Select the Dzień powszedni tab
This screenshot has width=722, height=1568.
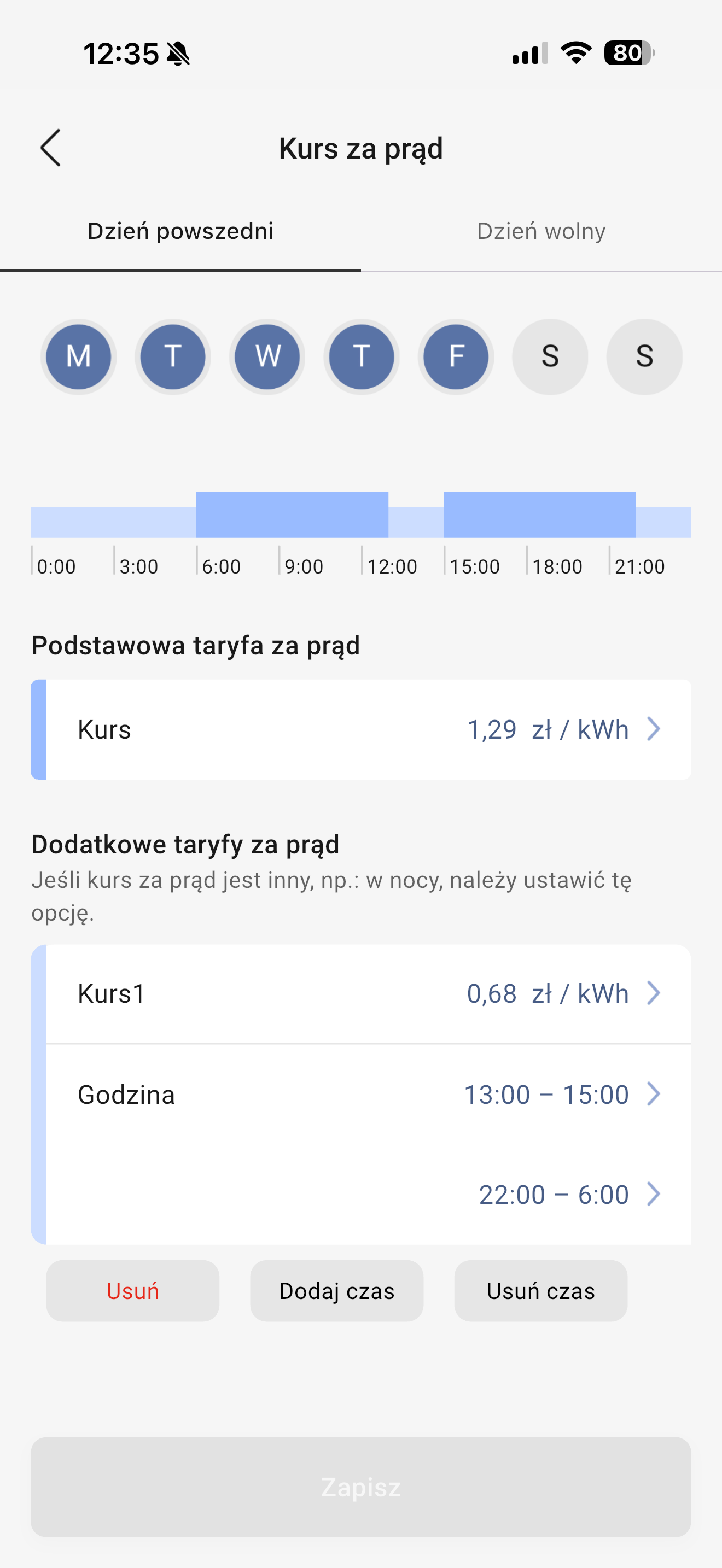(180, 231)
